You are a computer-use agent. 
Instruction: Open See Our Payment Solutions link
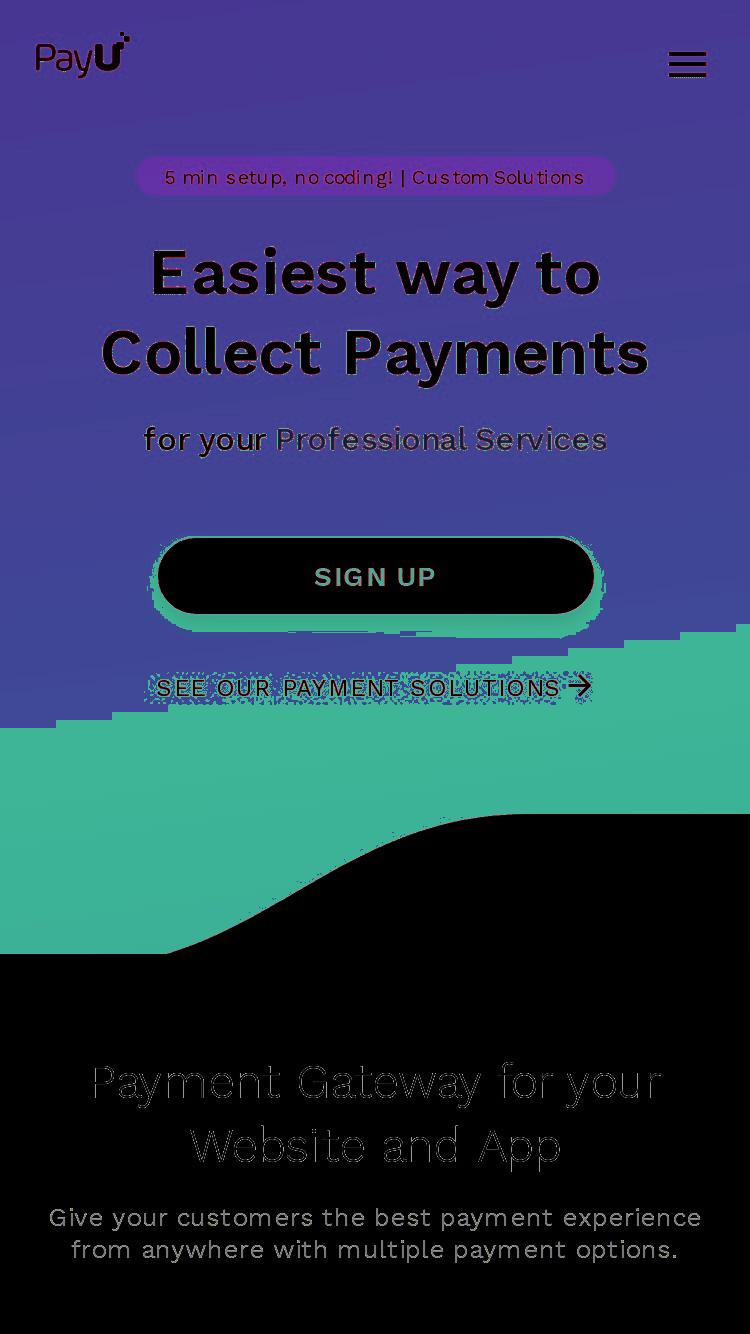point(374,687)
